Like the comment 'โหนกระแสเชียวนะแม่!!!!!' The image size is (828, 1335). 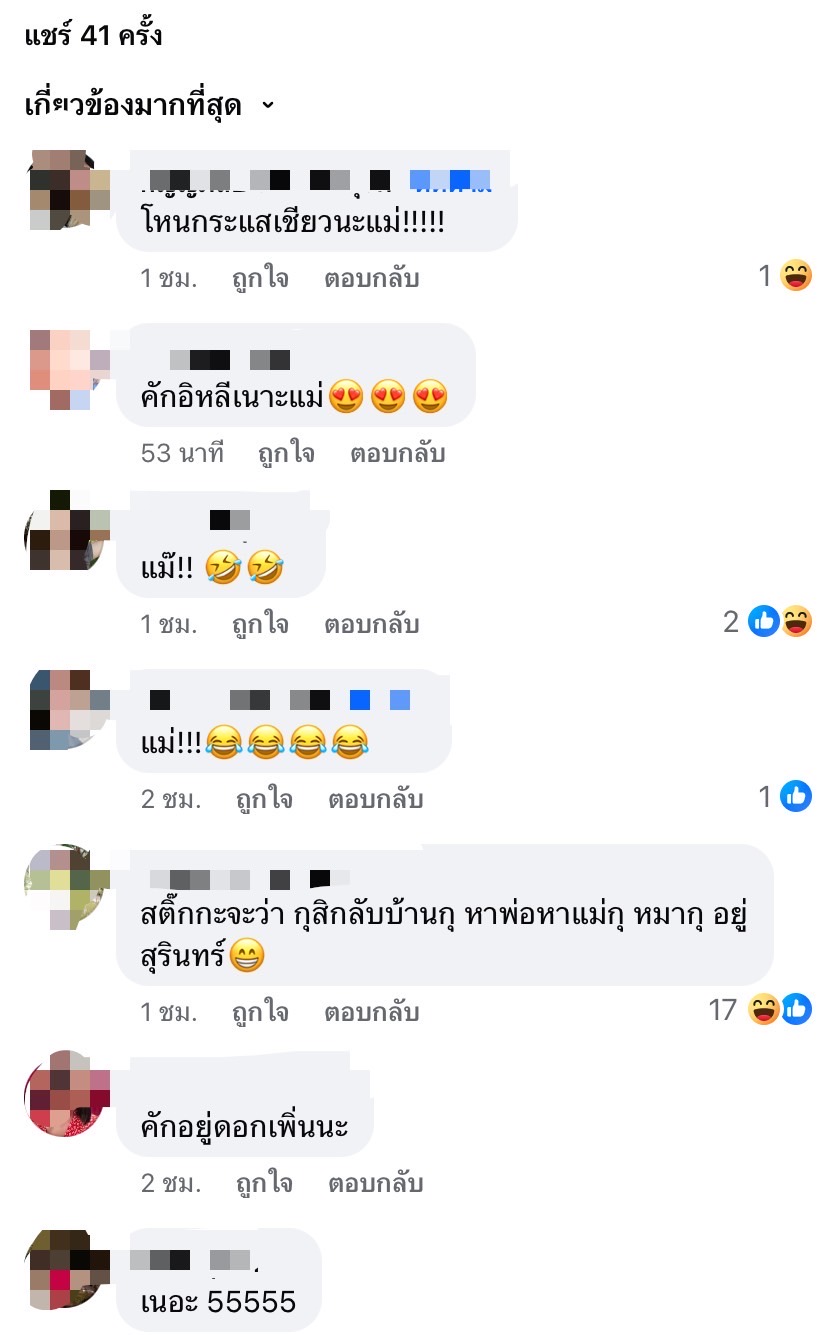(261, 278)
